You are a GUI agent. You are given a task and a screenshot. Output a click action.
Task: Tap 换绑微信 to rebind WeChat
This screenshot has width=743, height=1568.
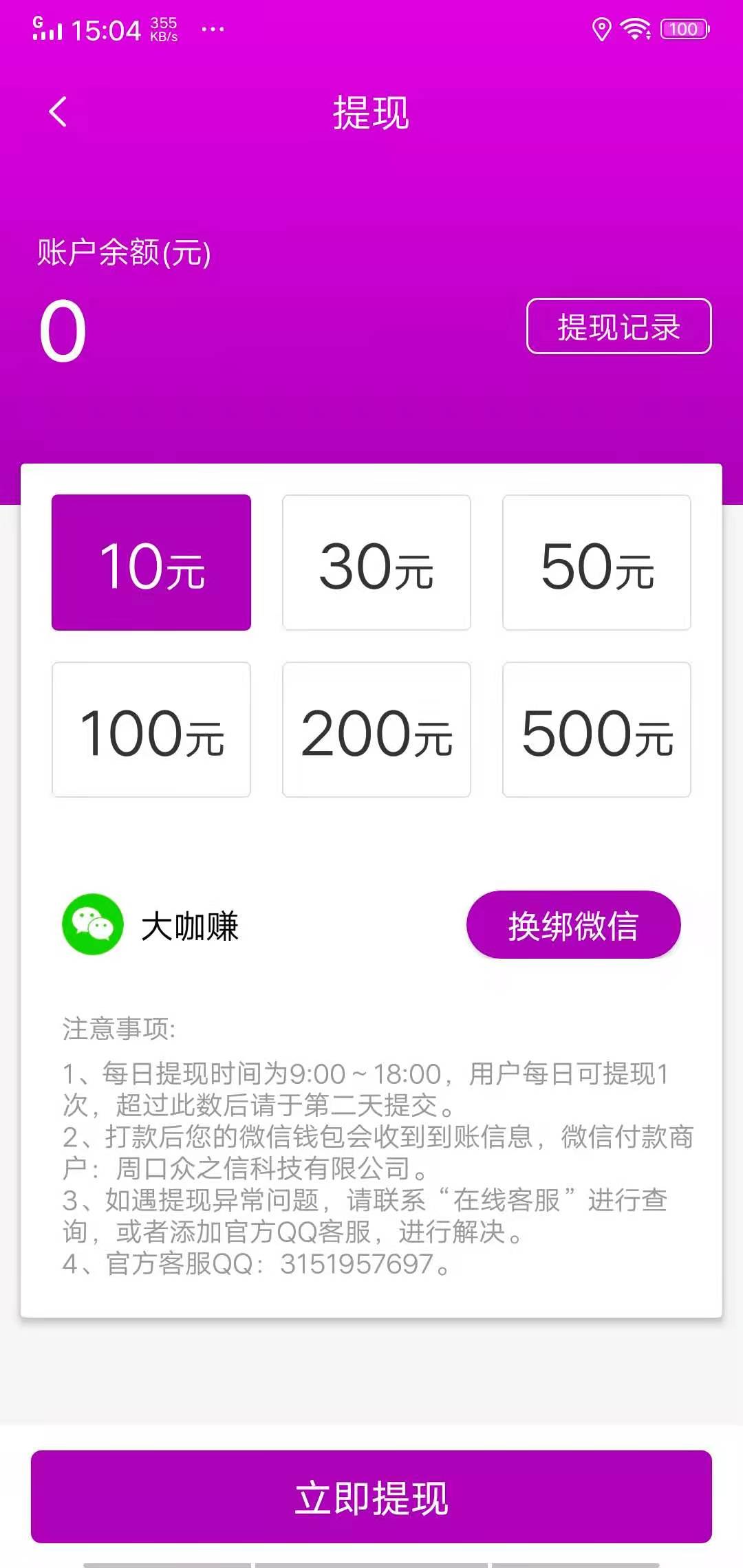coord(573,925)
